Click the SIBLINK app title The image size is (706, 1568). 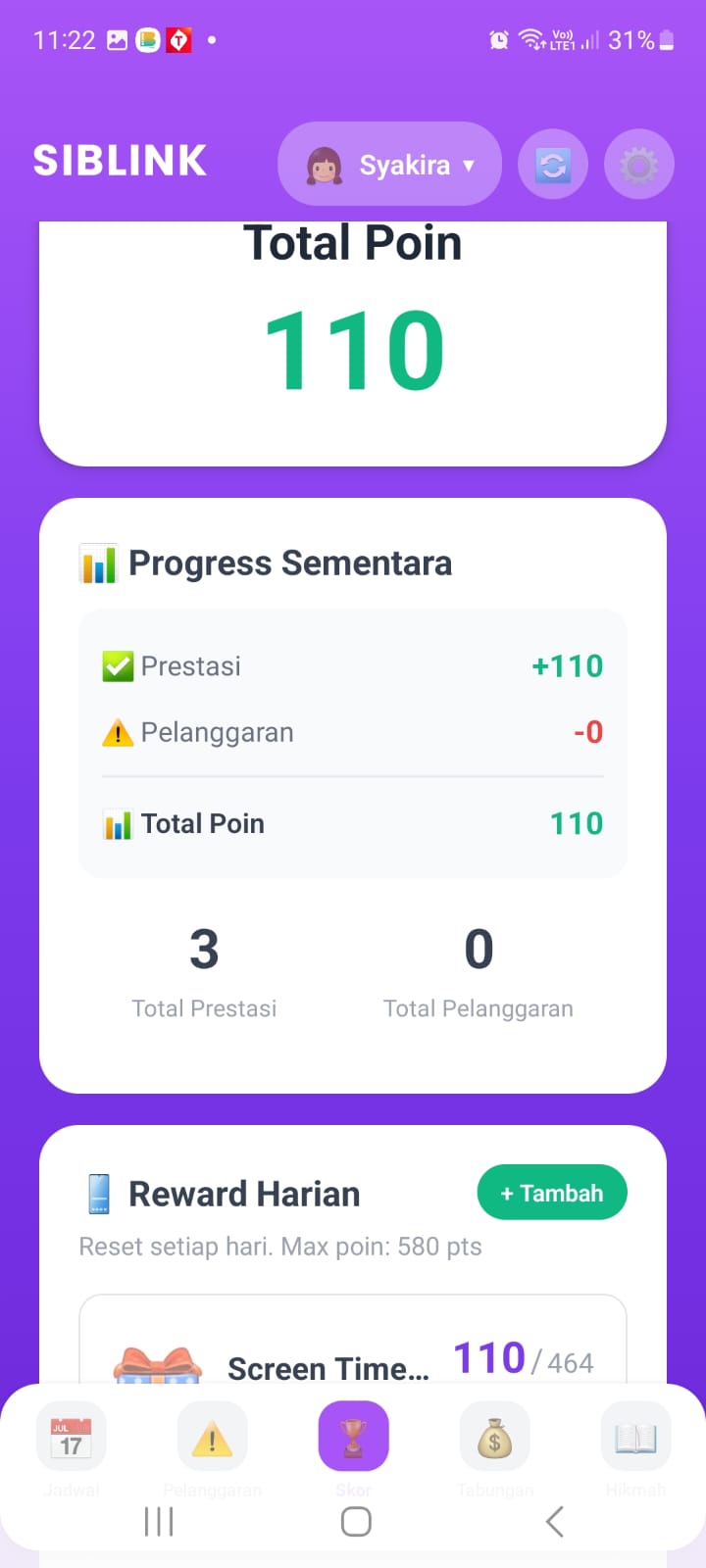(x=120, y=161)
